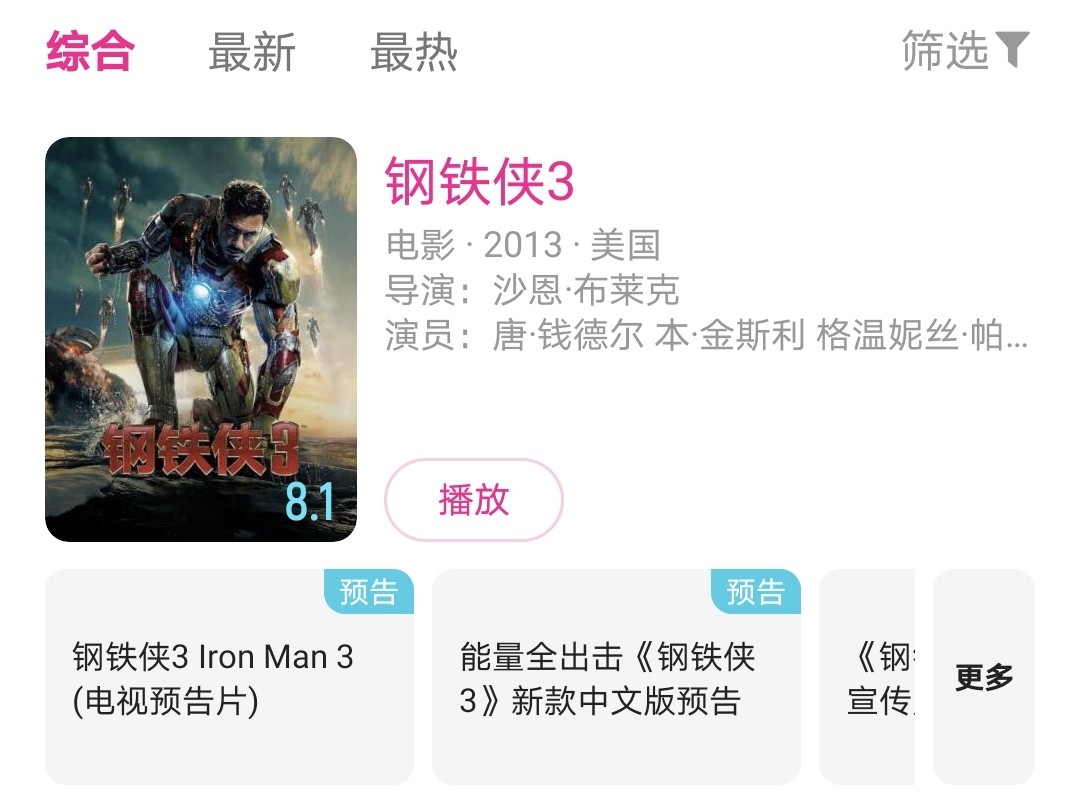Switch to the 最新 tab
1080x793 pixels.
252,52
